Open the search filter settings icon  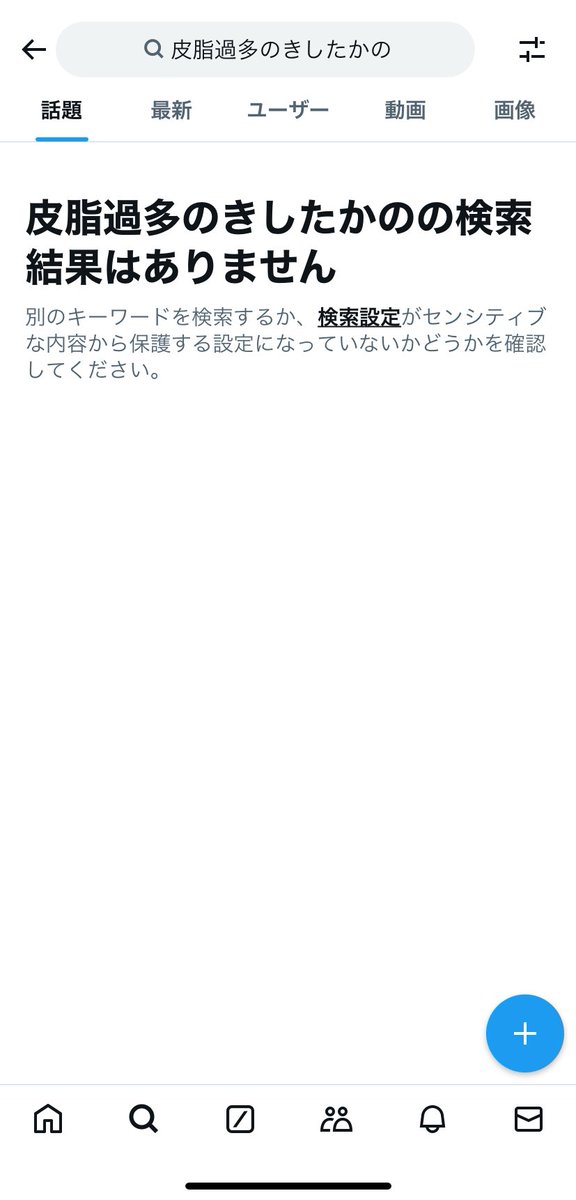point(532,50)
